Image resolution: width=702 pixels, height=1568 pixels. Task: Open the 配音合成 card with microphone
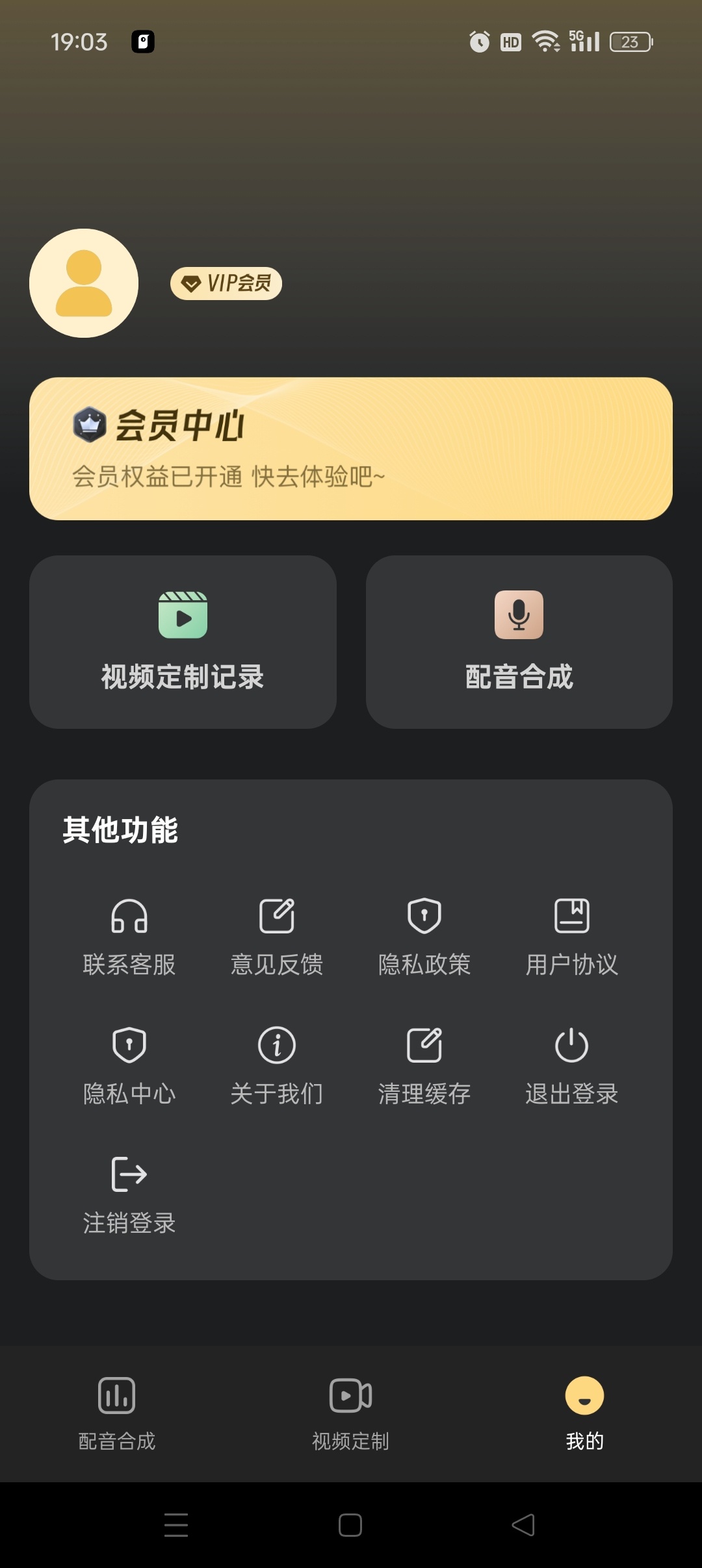coord(519,642)
